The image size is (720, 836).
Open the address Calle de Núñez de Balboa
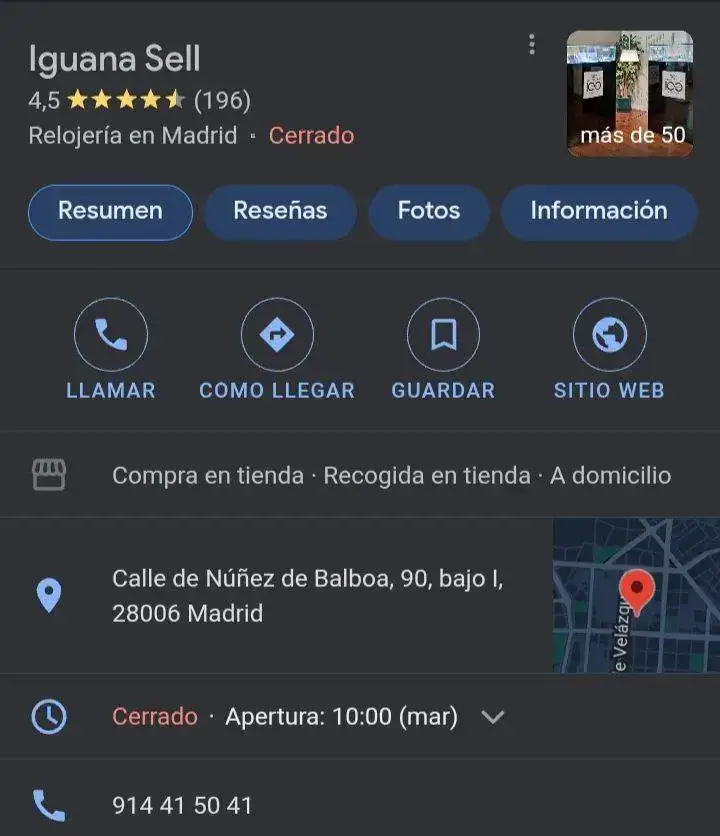[307, 595]
